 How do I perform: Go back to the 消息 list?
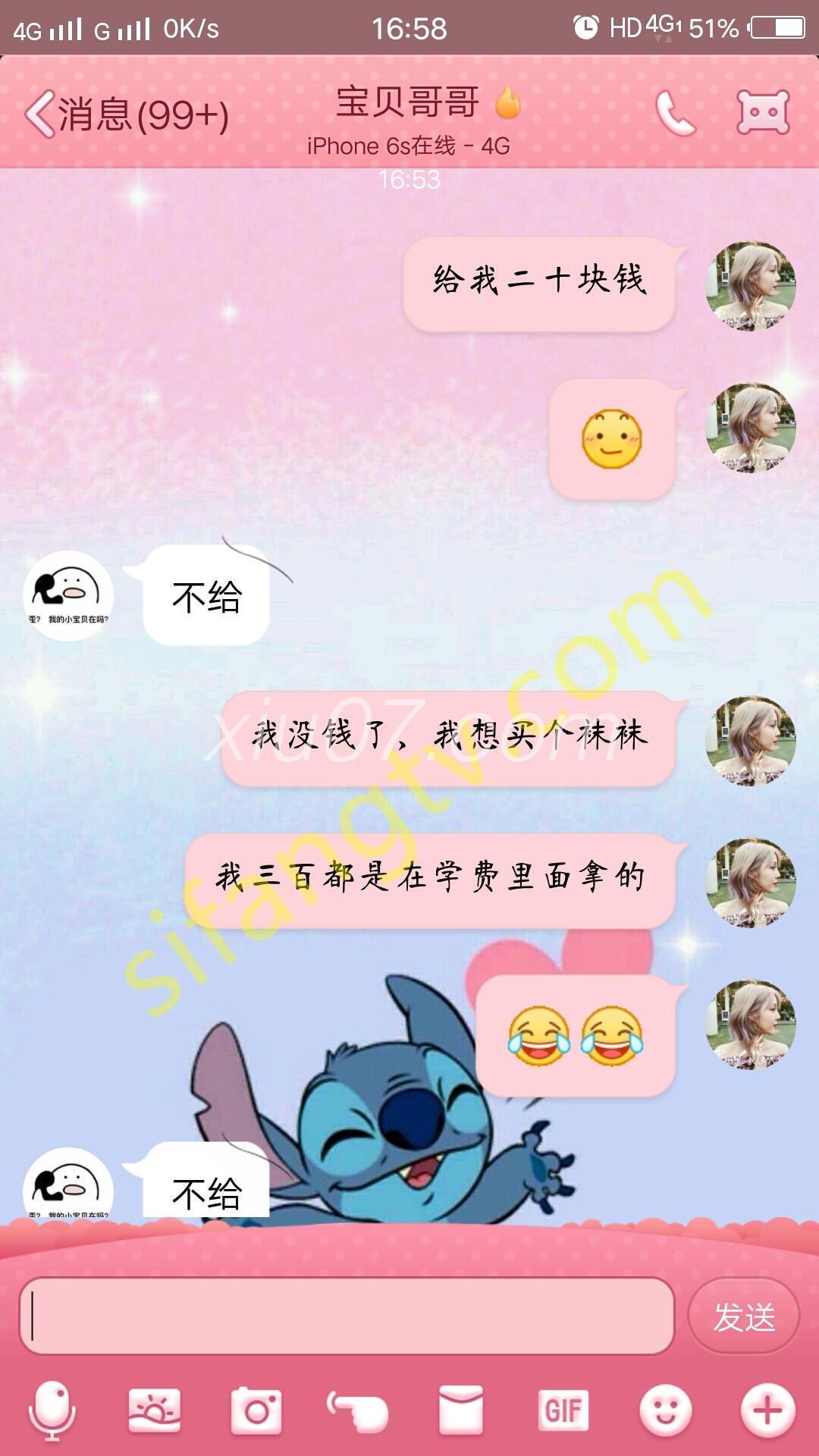pyautogui.click(x=125, y=115)
